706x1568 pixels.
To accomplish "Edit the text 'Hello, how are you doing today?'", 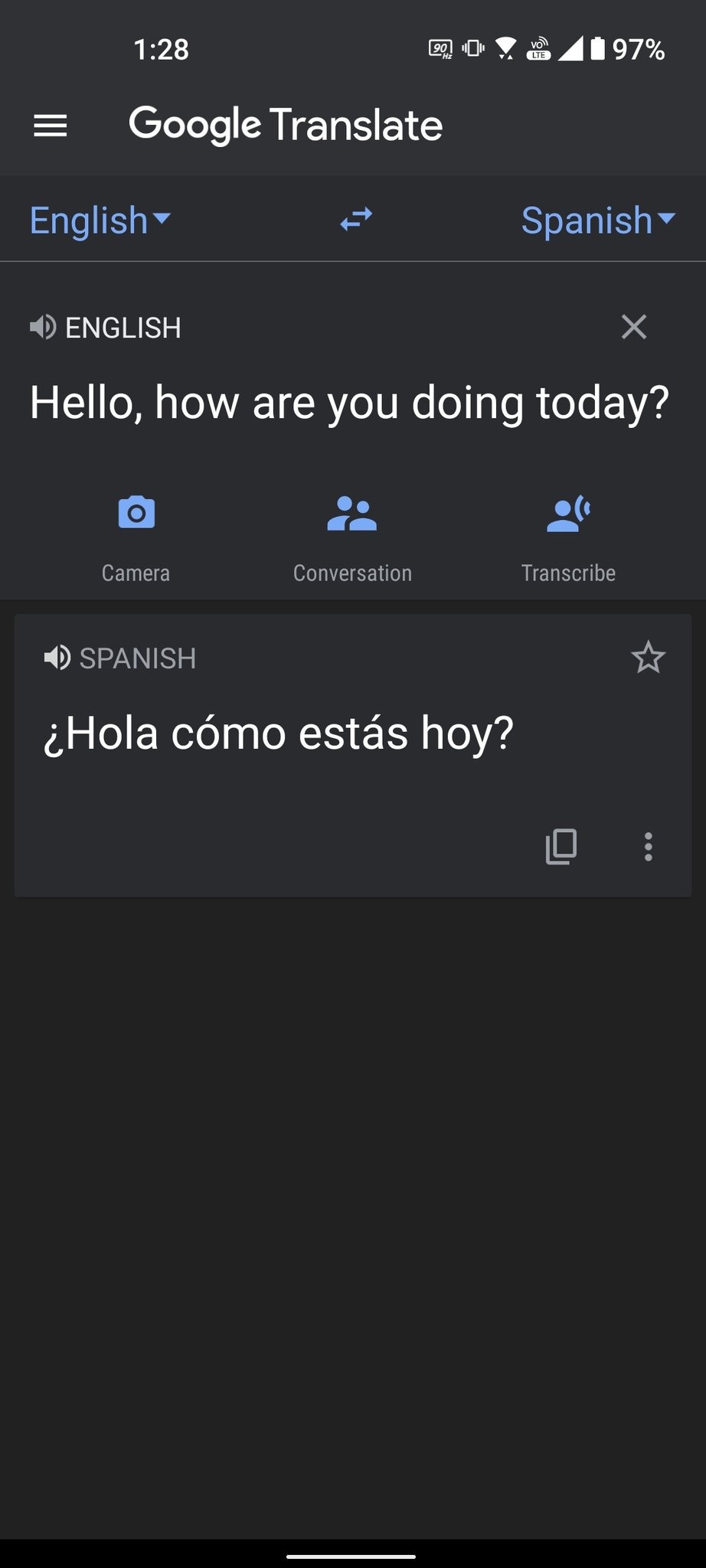I will (x=349, y=403).
